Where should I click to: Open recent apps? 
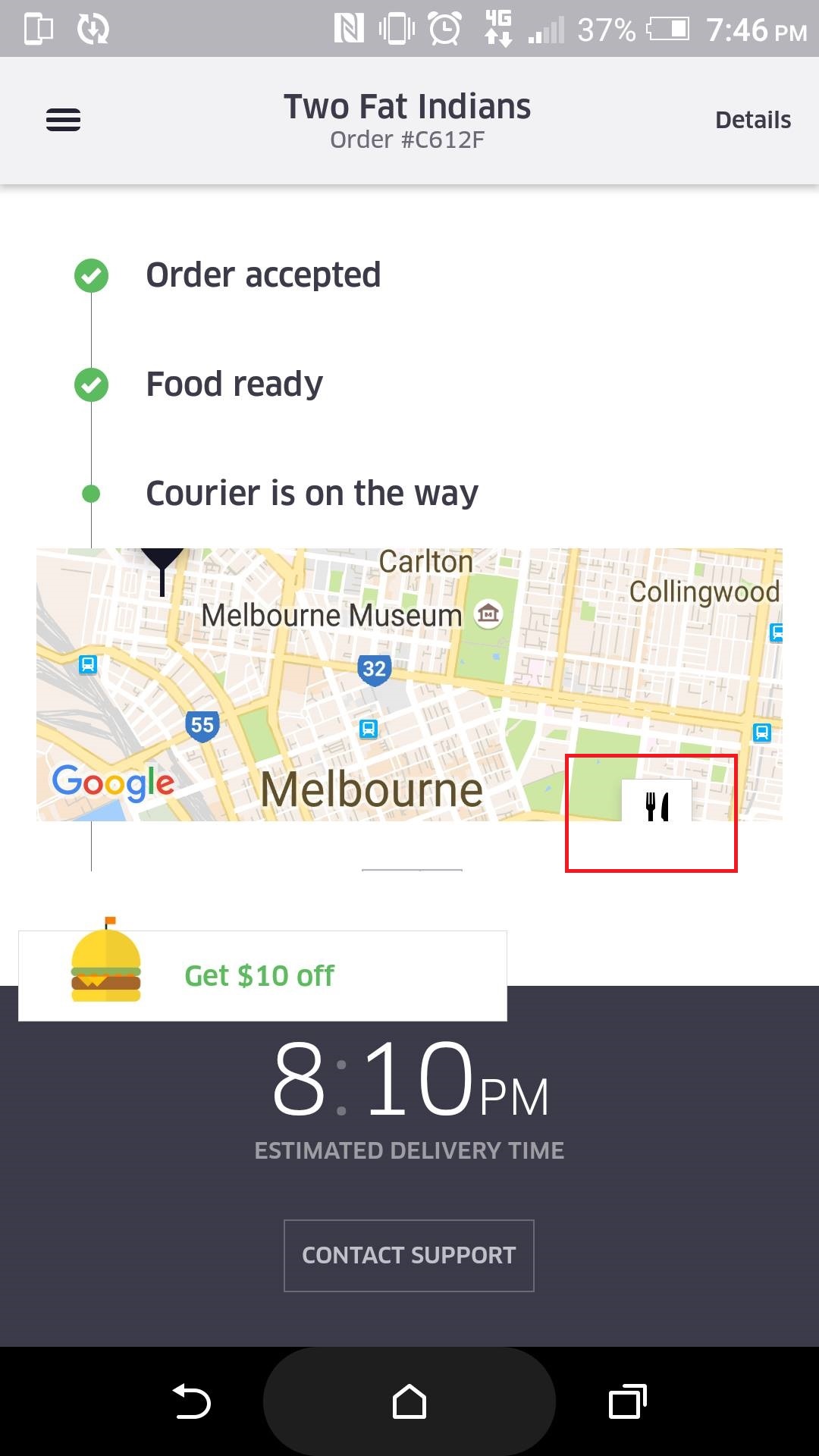click(x=628, y=1401)
